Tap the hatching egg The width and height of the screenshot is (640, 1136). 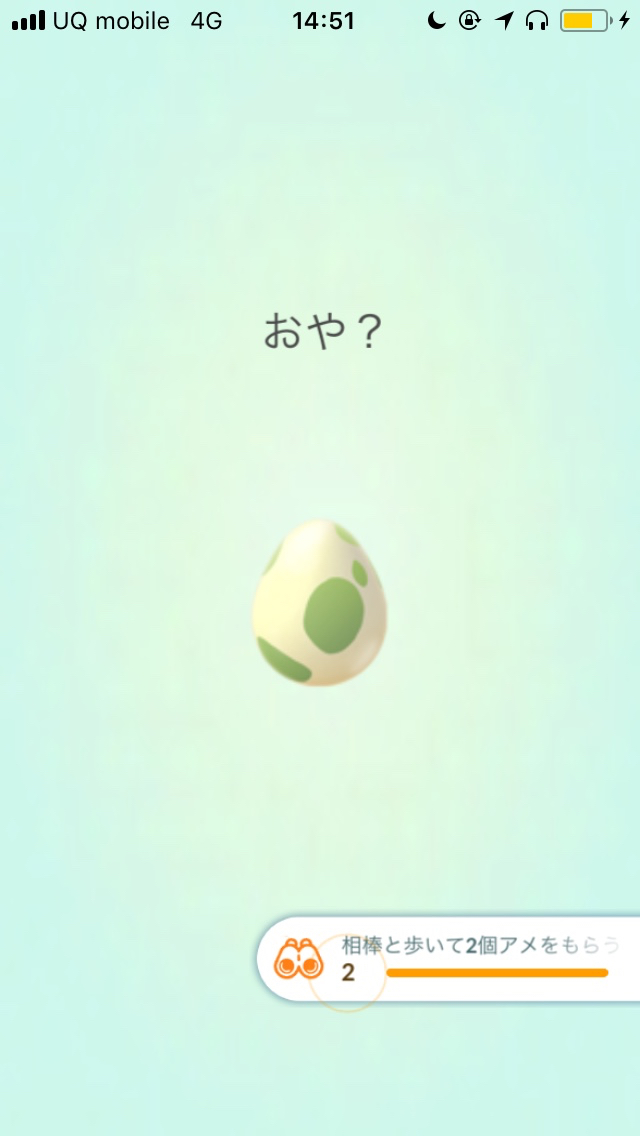click(320, 603)
